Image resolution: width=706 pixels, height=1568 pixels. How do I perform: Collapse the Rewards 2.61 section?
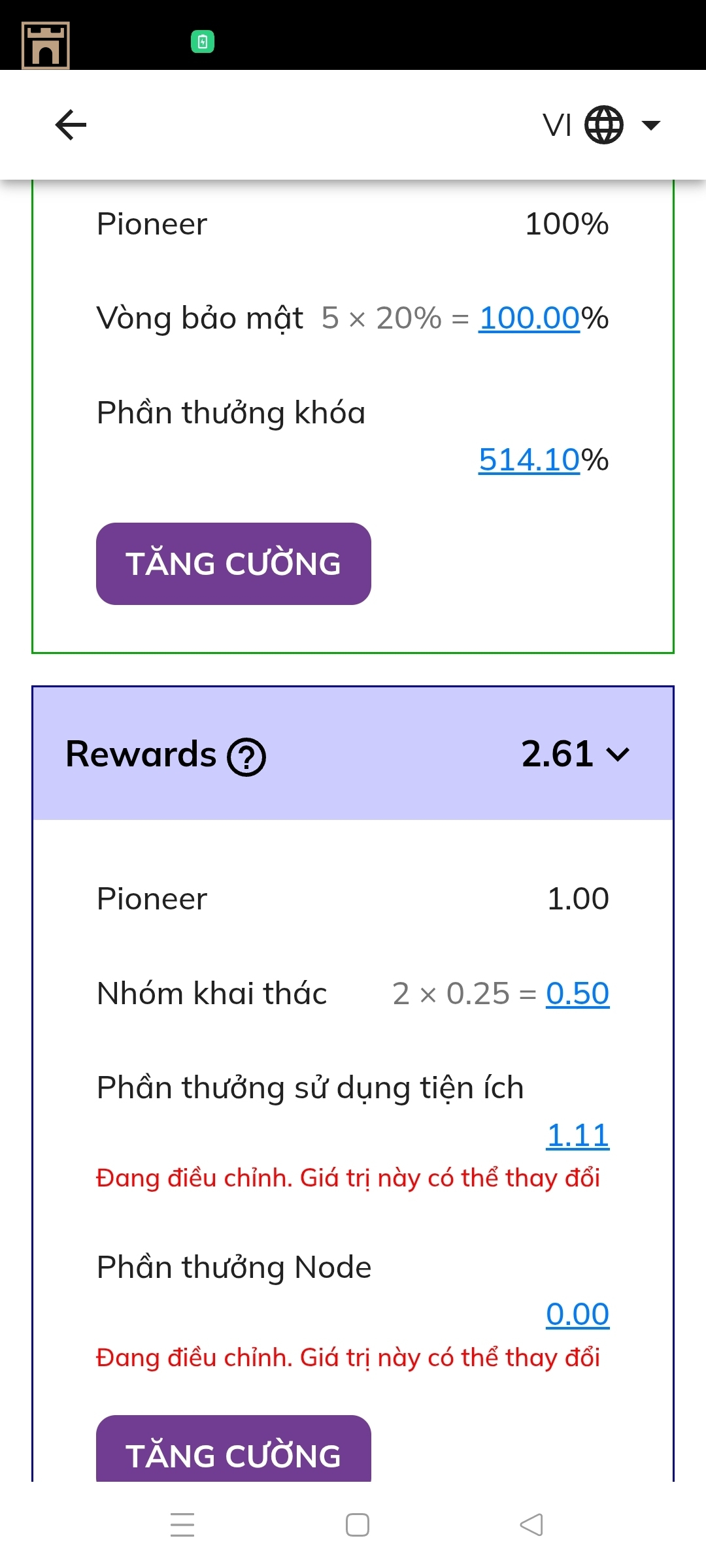[x=617, y=755]
